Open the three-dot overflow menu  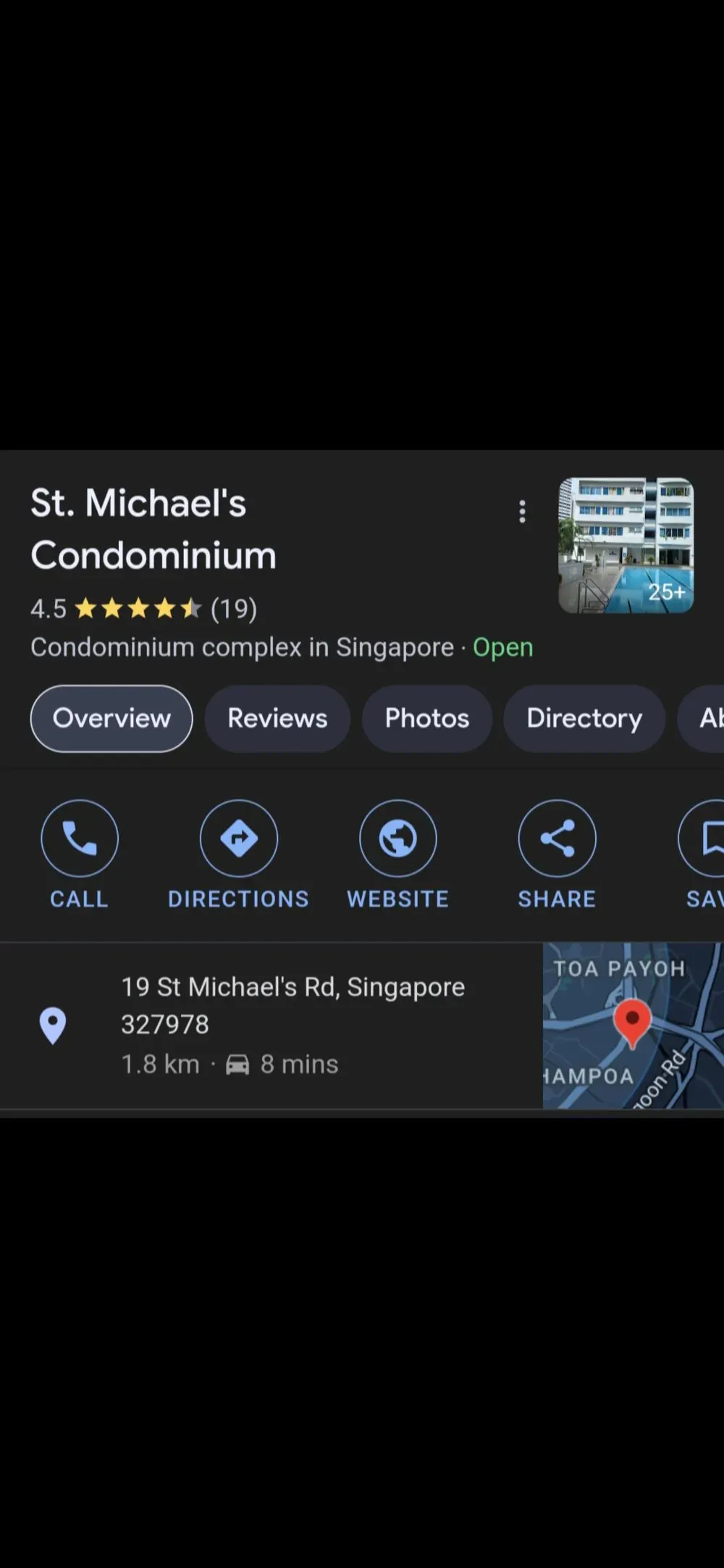click(x=522, y=512)
